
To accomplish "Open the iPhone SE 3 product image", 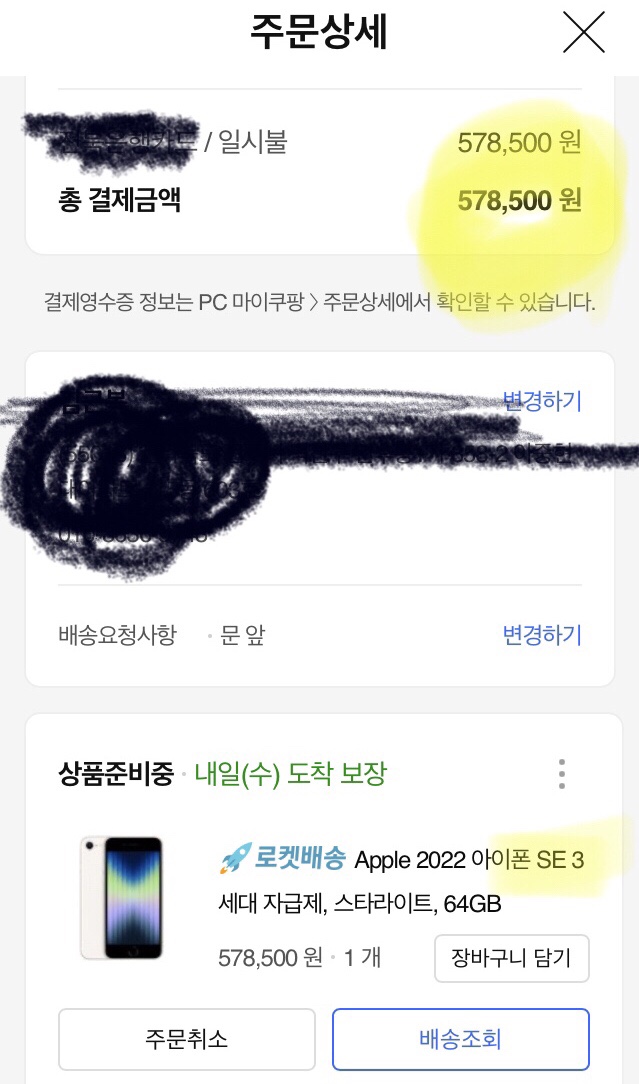I will tap(121, 897).
